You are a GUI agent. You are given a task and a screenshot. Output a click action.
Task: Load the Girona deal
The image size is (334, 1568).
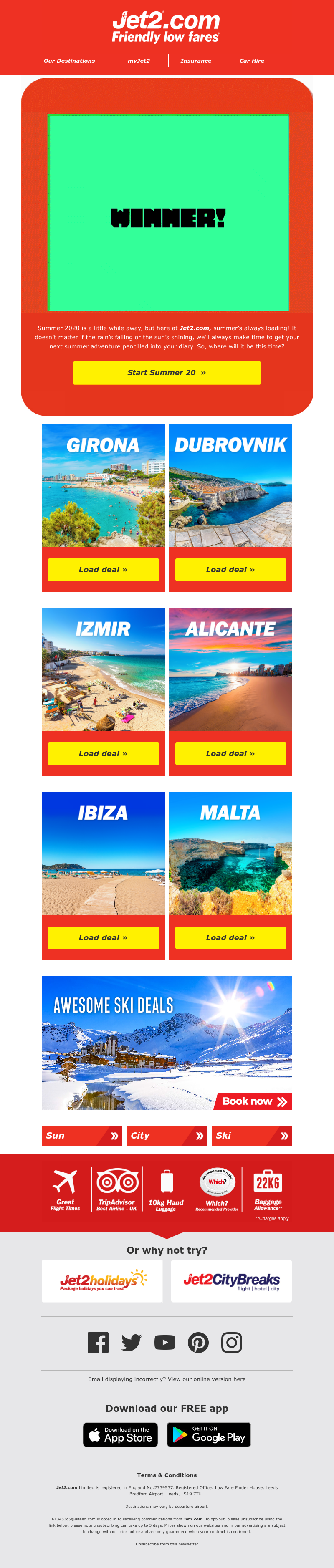click(x=104, y=570)
